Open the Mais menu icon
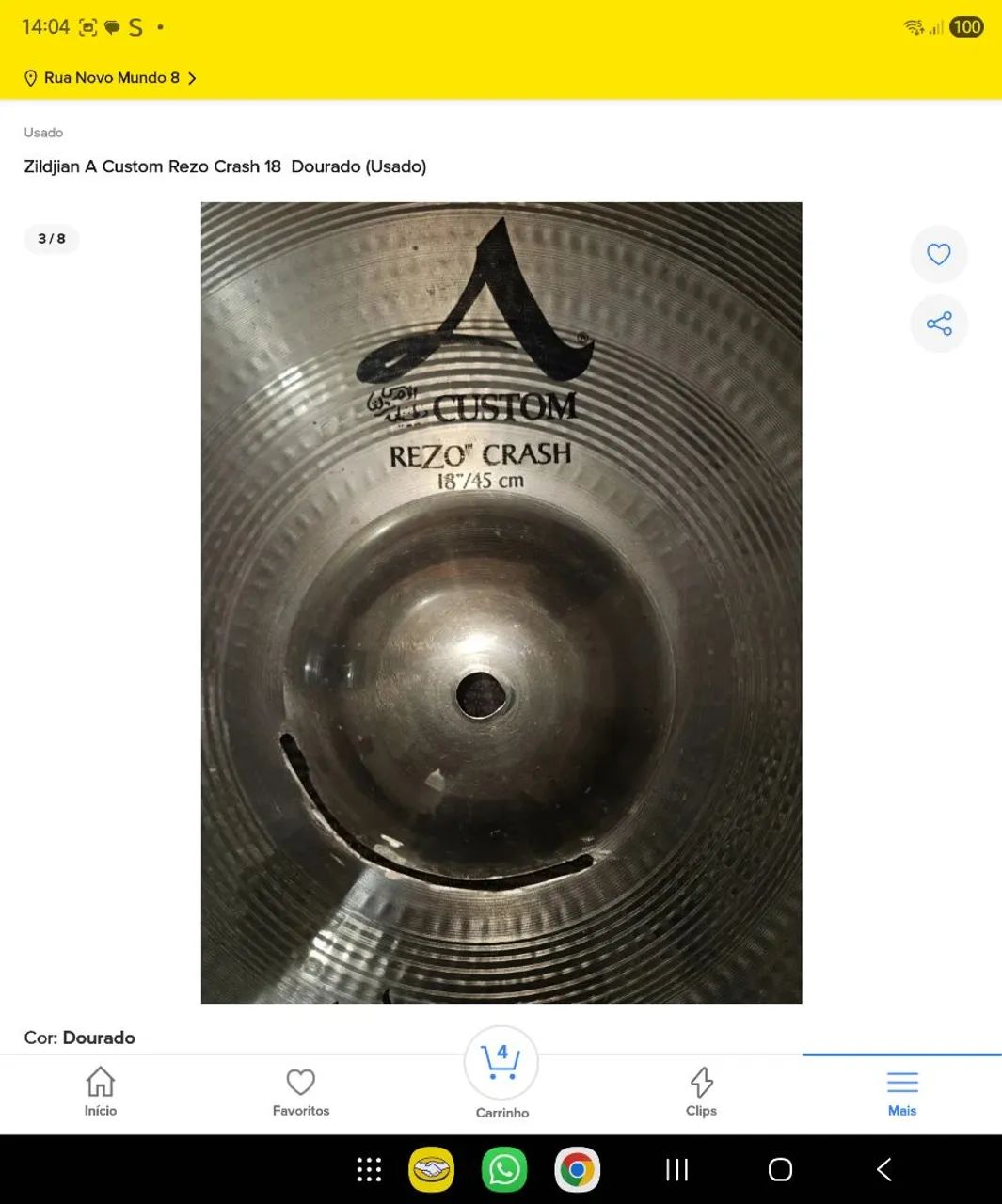This screenshot has width=1002, height=1204. tap(901, 1082)
